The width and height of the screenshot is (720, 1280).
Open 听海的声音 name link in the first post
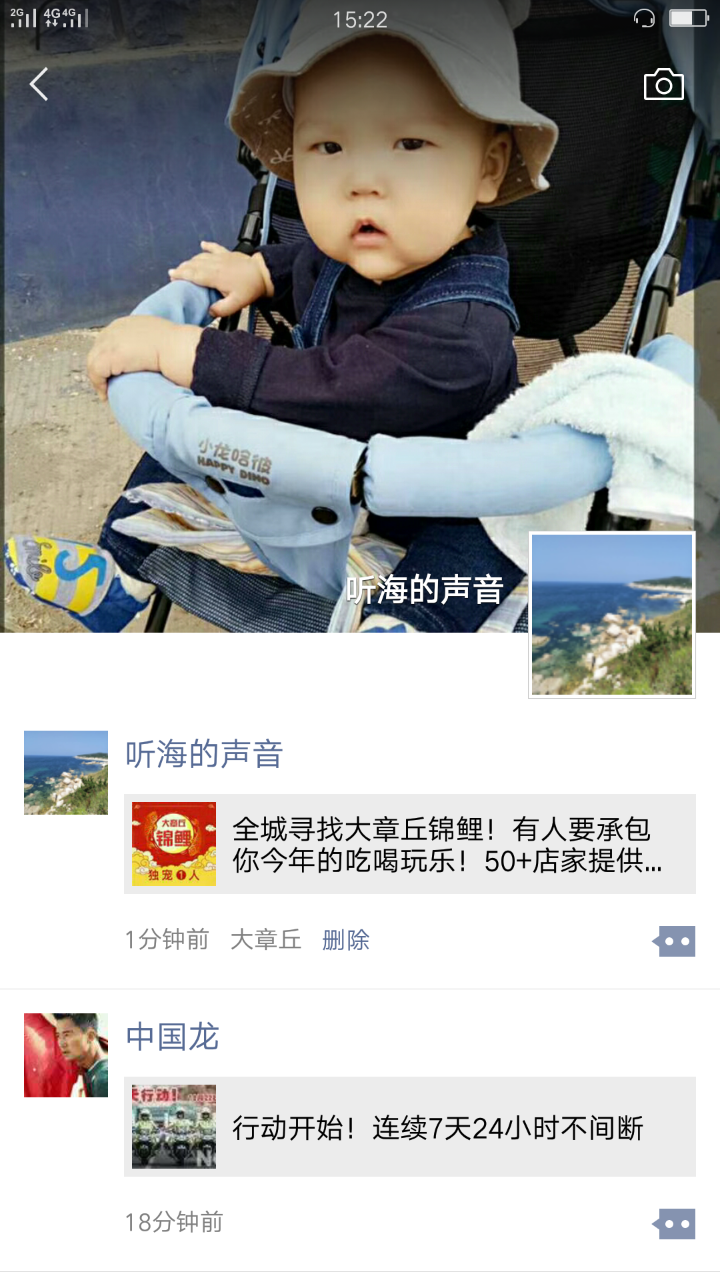(x=204, y=754)
